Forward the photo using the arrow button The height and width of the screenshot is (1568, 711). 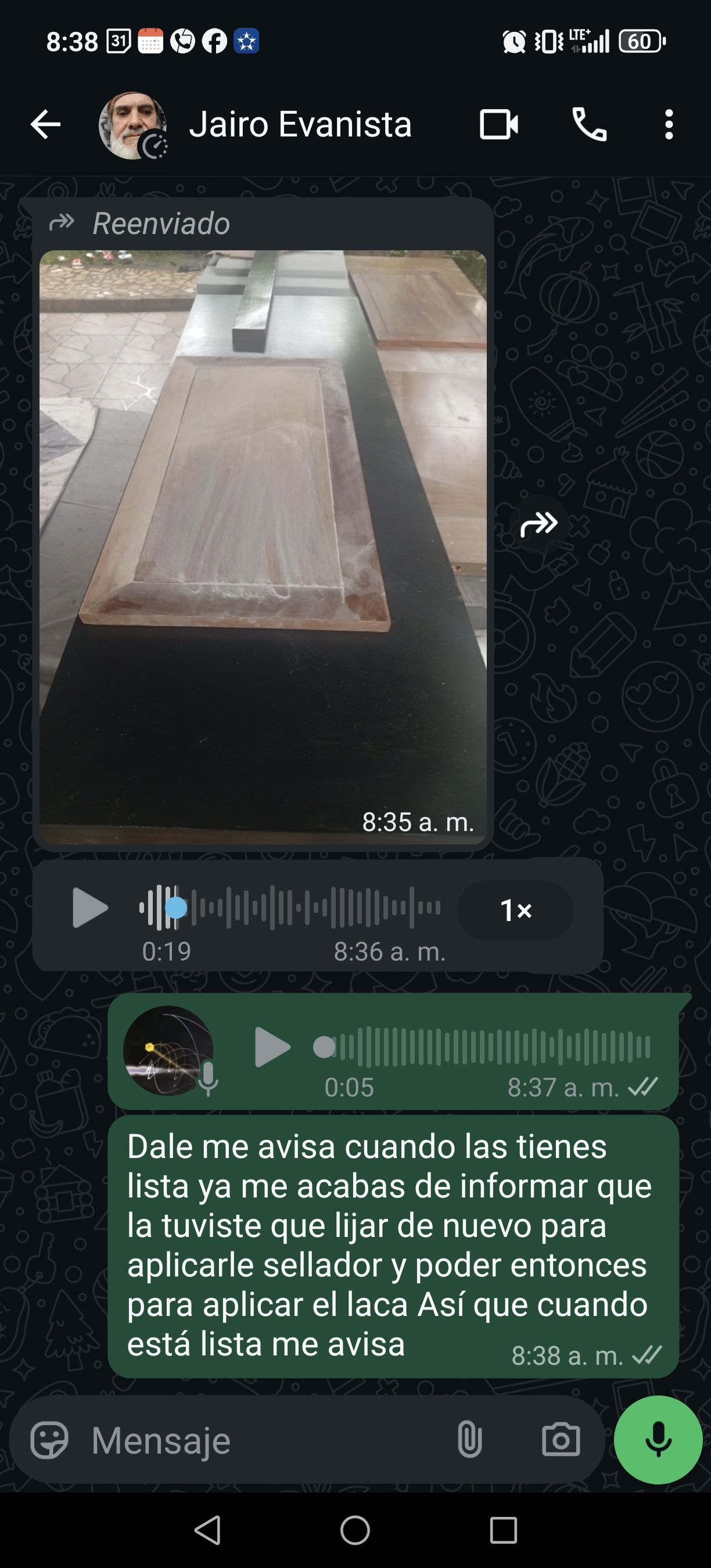538,524
